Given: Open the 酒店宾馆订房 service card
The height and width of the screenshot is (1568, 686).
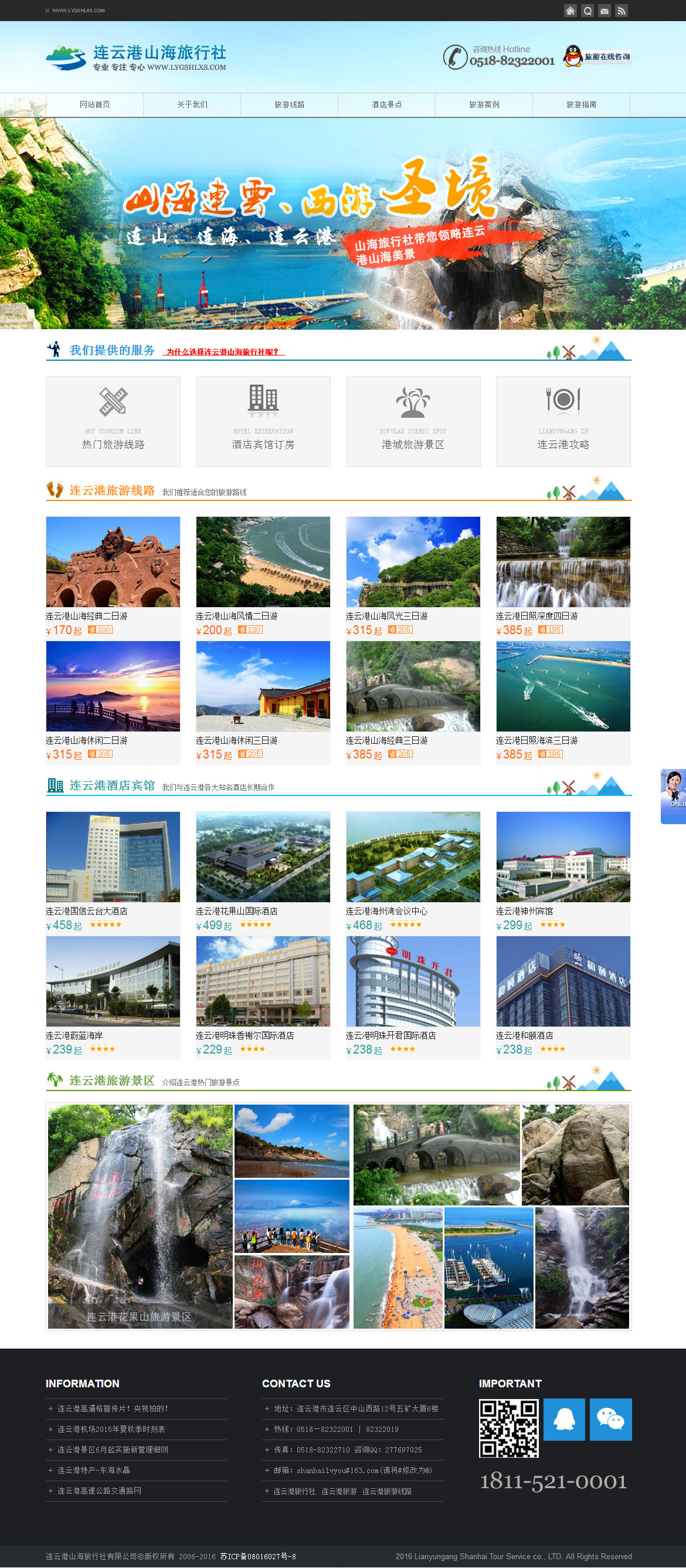Looking at the screenshot, I should (x=263, y=421).
